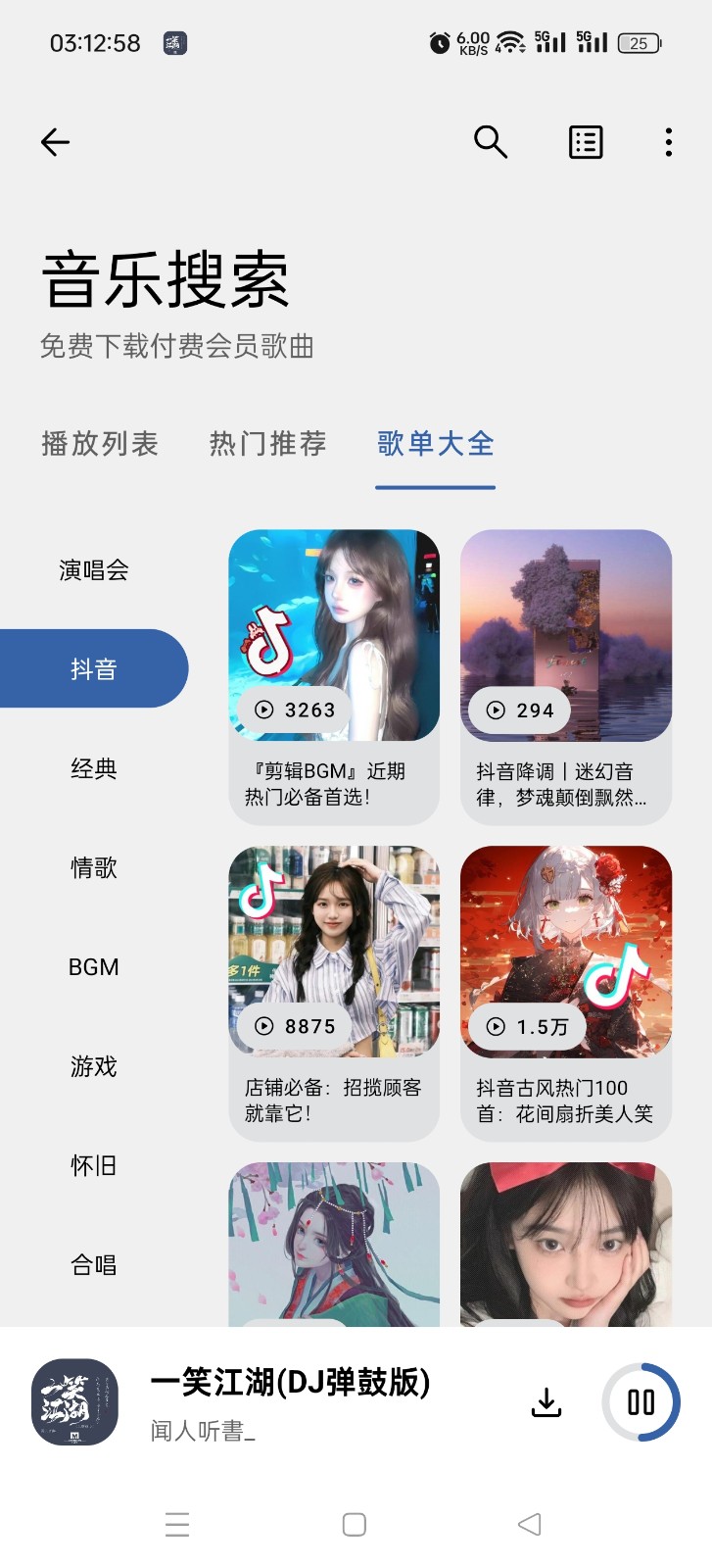Switch to the 播放列表 tab

[100, 444]
